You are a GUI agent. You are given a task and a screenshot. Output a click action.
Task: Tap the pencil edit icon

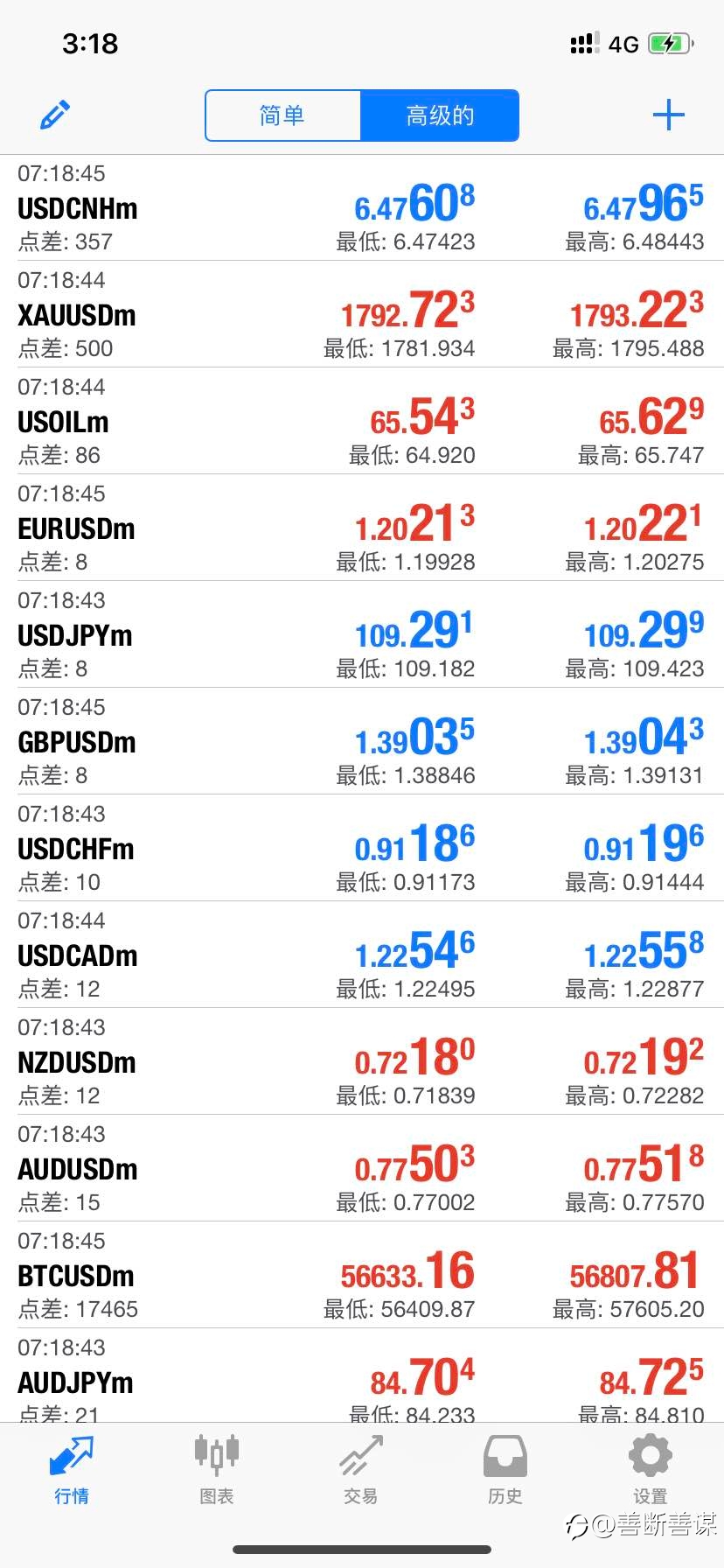click(x=55, y=115)
